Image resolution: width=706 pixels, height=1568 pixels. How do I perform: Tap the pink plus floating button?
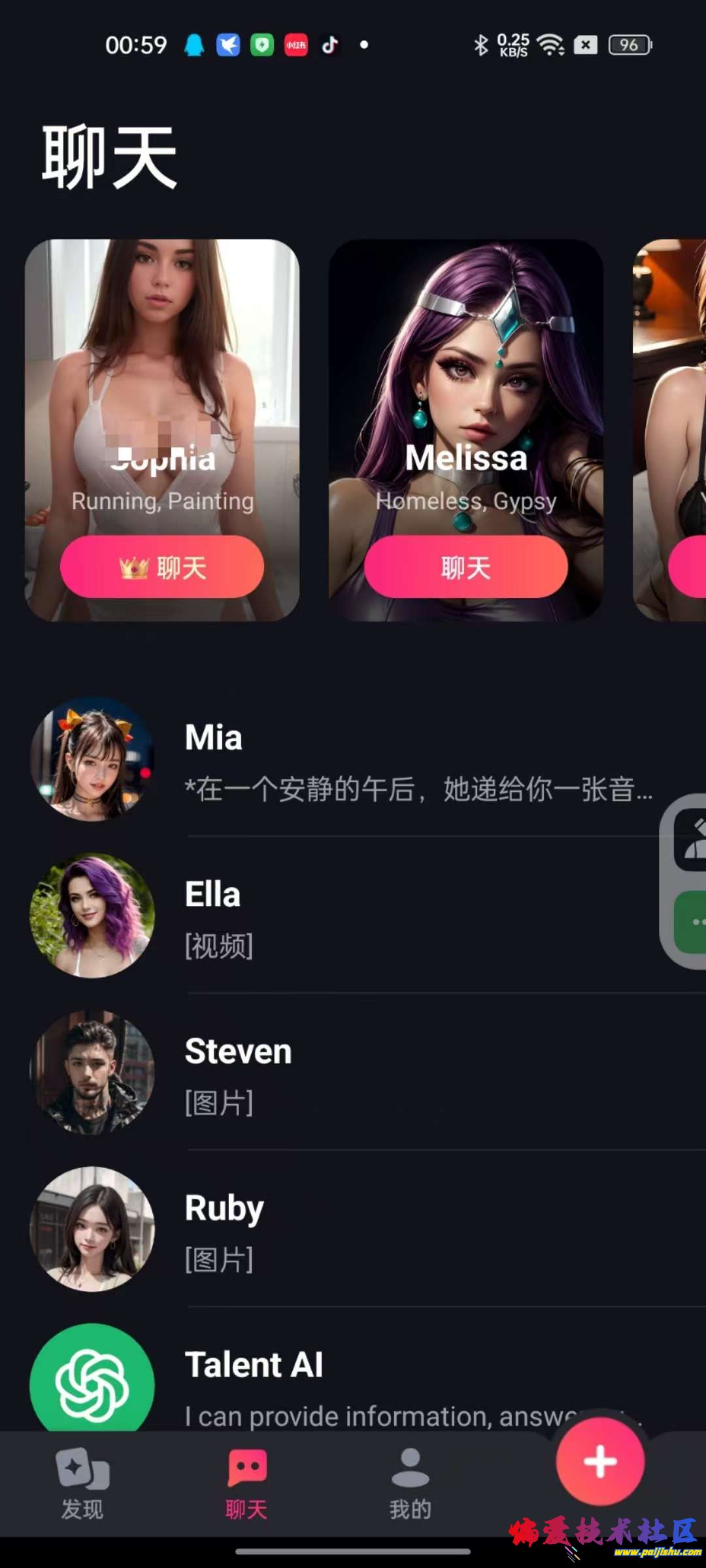600,1461
